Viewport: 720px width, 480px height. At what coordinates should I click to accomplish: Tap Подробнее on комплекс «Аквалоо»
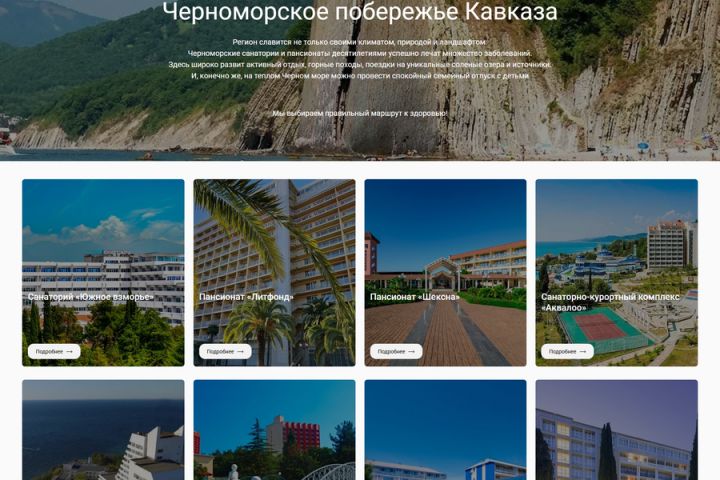tap(567, 351)
